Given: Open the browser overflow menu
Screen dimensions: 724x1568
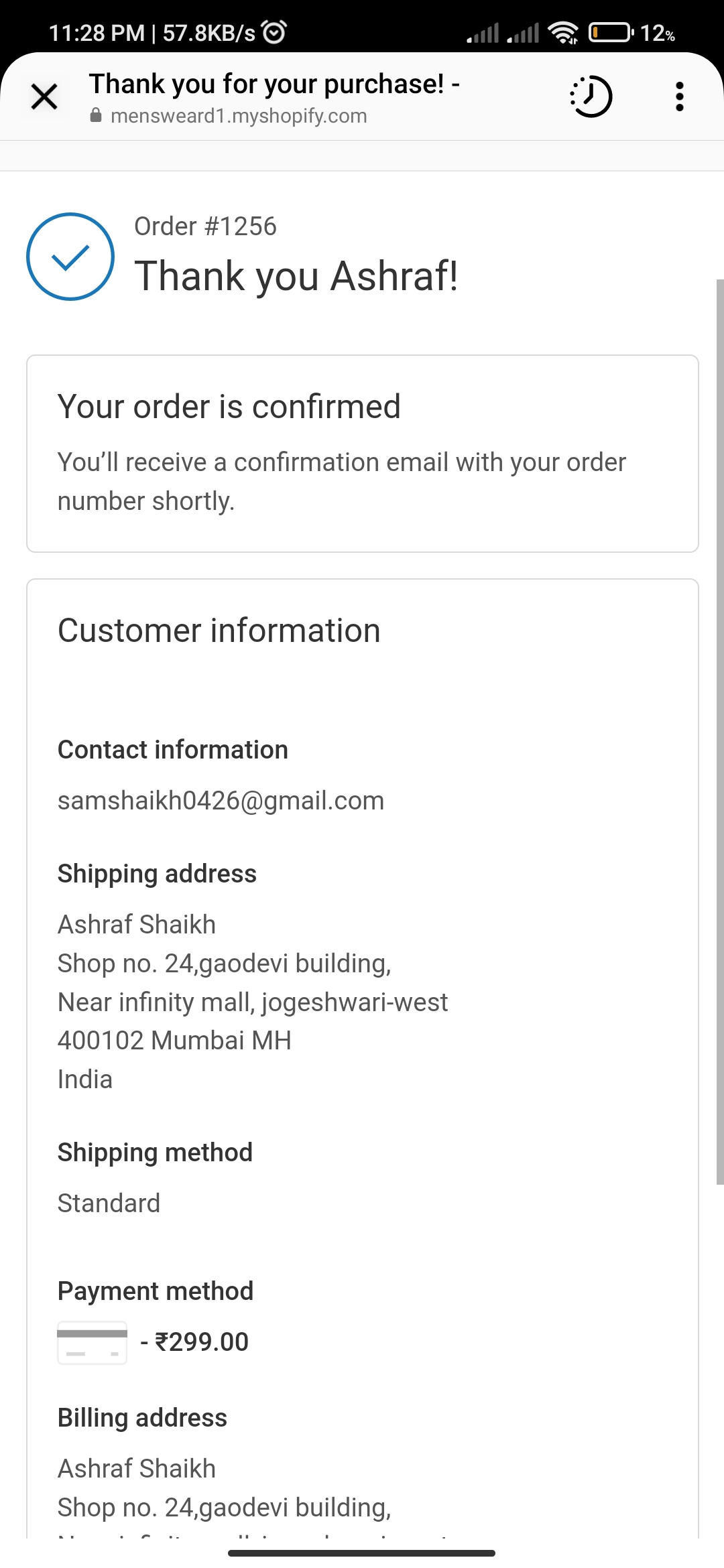Looking at the screenshot, I should click(680, 96).
